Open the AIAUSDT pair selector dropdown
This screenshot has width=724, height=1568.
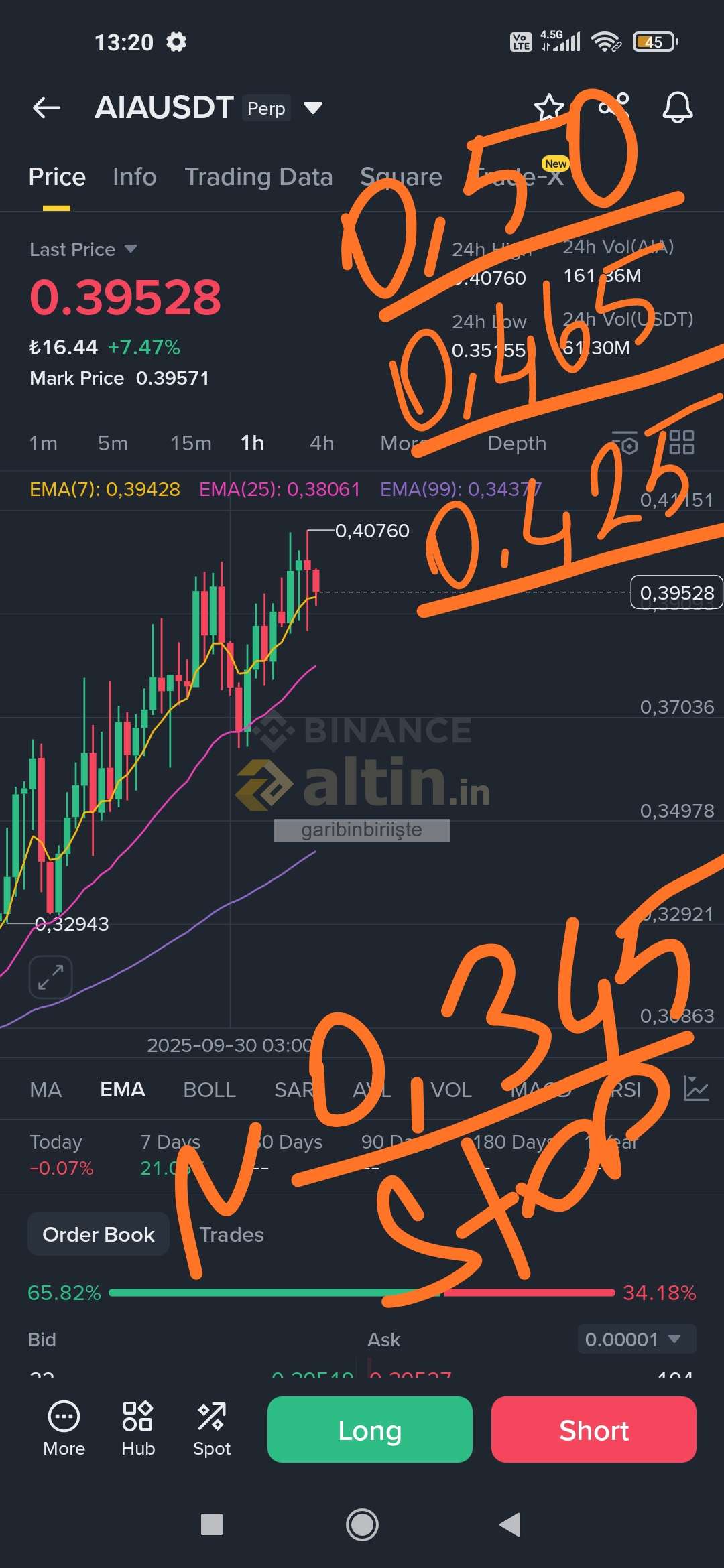click(x=313, y=108)
